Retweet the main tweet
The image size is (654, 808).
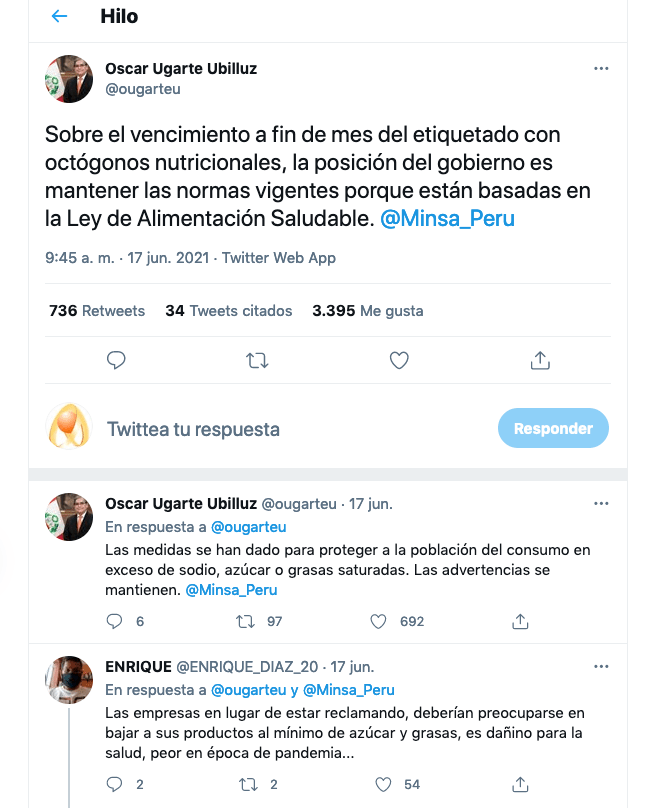(x=257, y=360)
